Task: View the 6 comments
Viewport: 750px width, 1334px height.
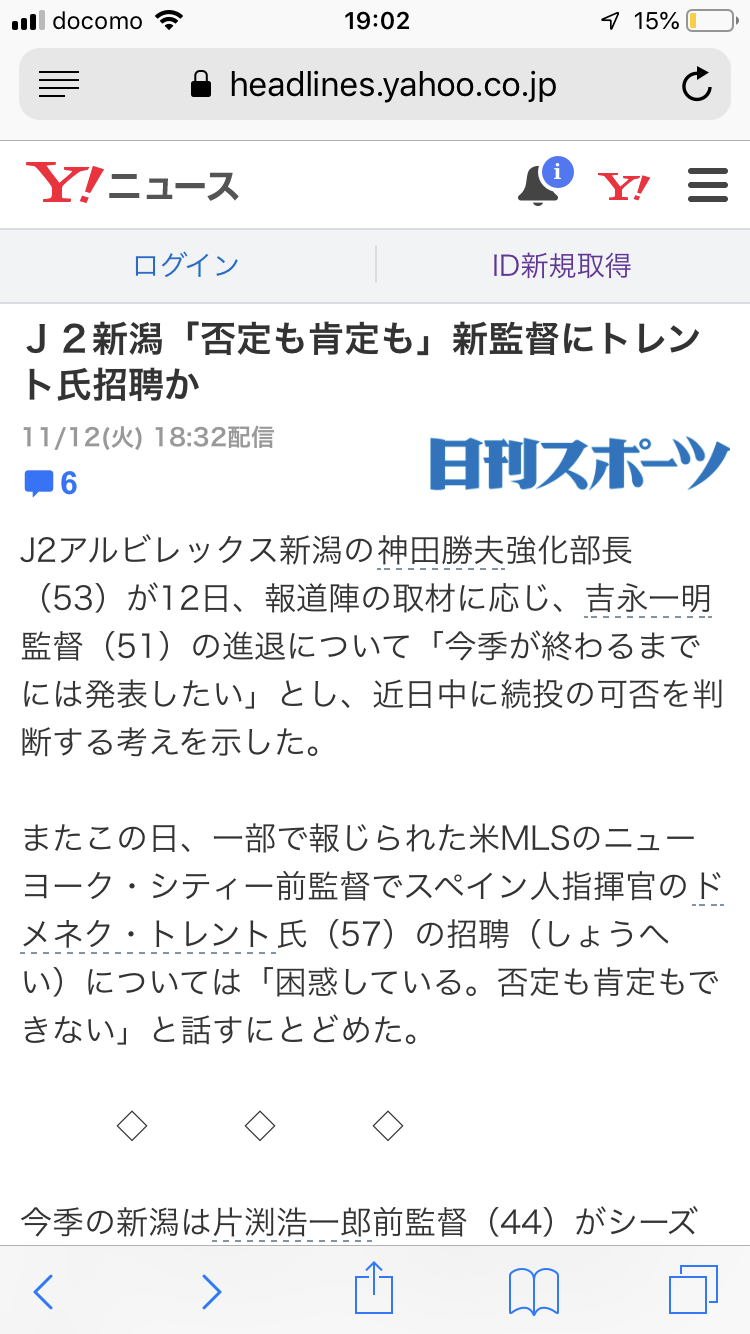Action: coord(50,484)
